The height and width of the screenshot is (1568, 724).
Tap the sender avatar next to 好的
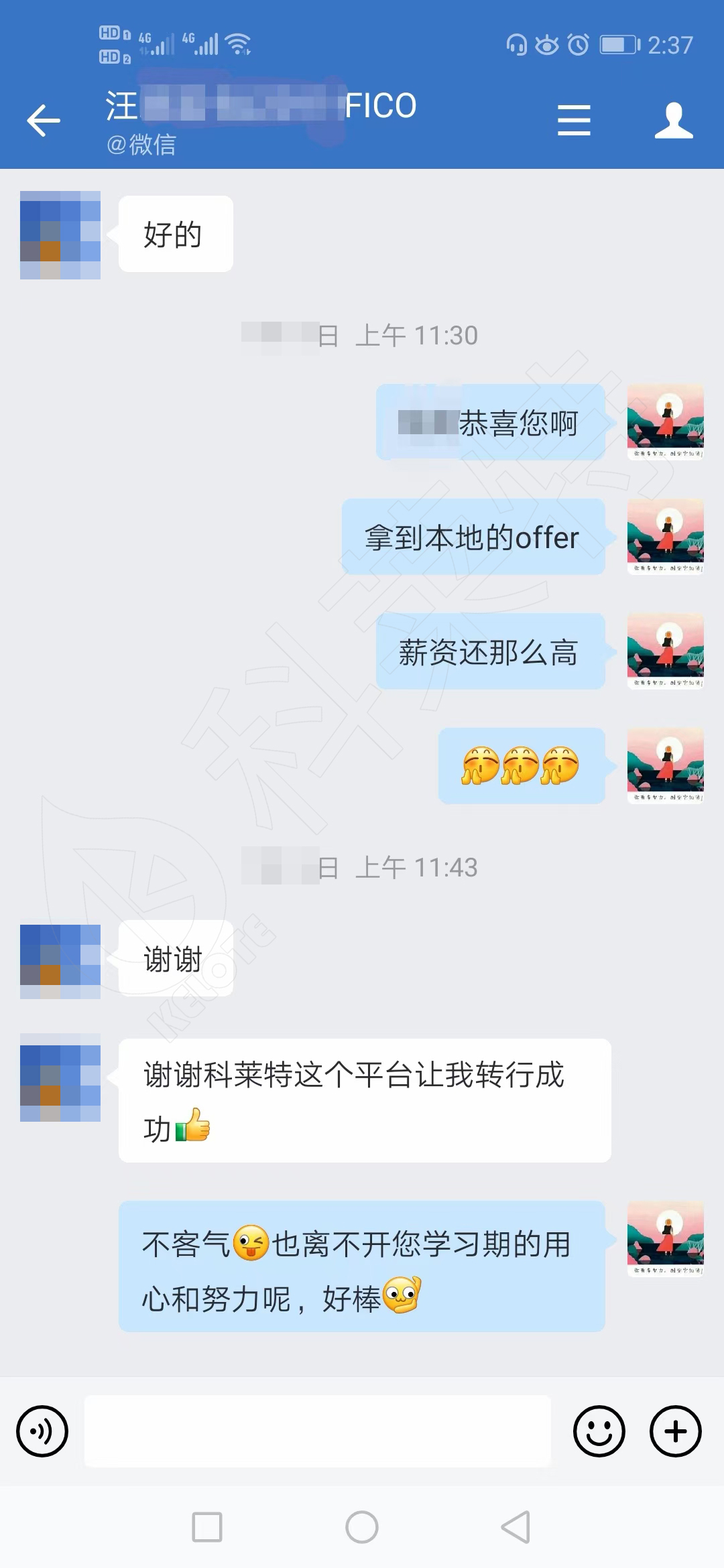tap(60, 235)
